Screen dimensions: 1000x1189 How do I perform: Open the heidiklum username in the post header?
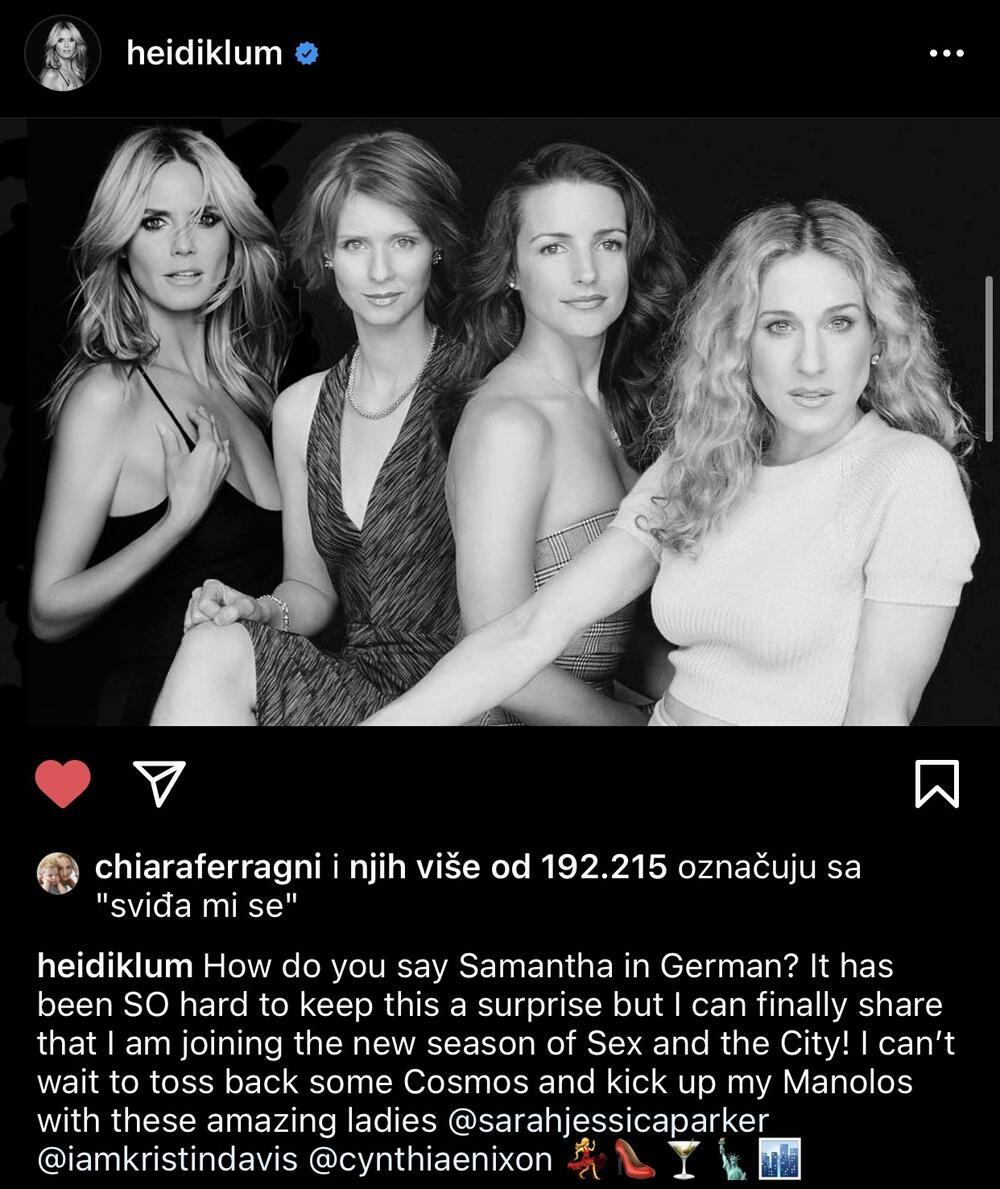[205, 54]
